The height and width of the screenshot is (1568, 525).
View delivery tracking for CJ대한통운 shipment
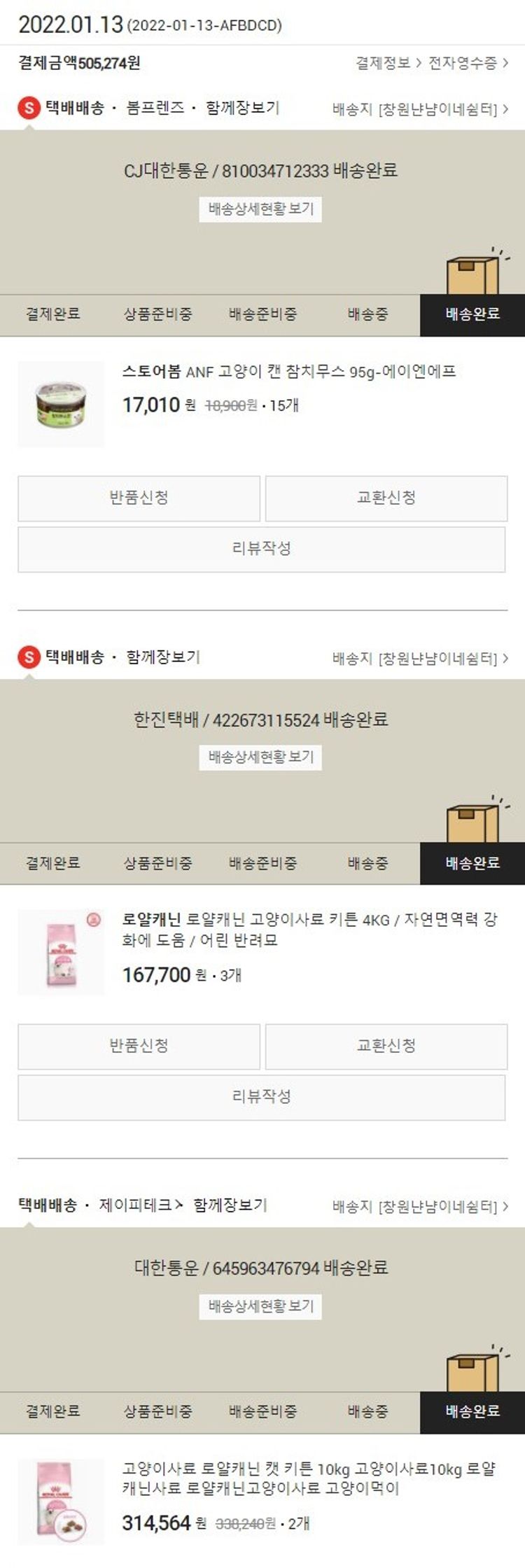(x=260, y=209)
